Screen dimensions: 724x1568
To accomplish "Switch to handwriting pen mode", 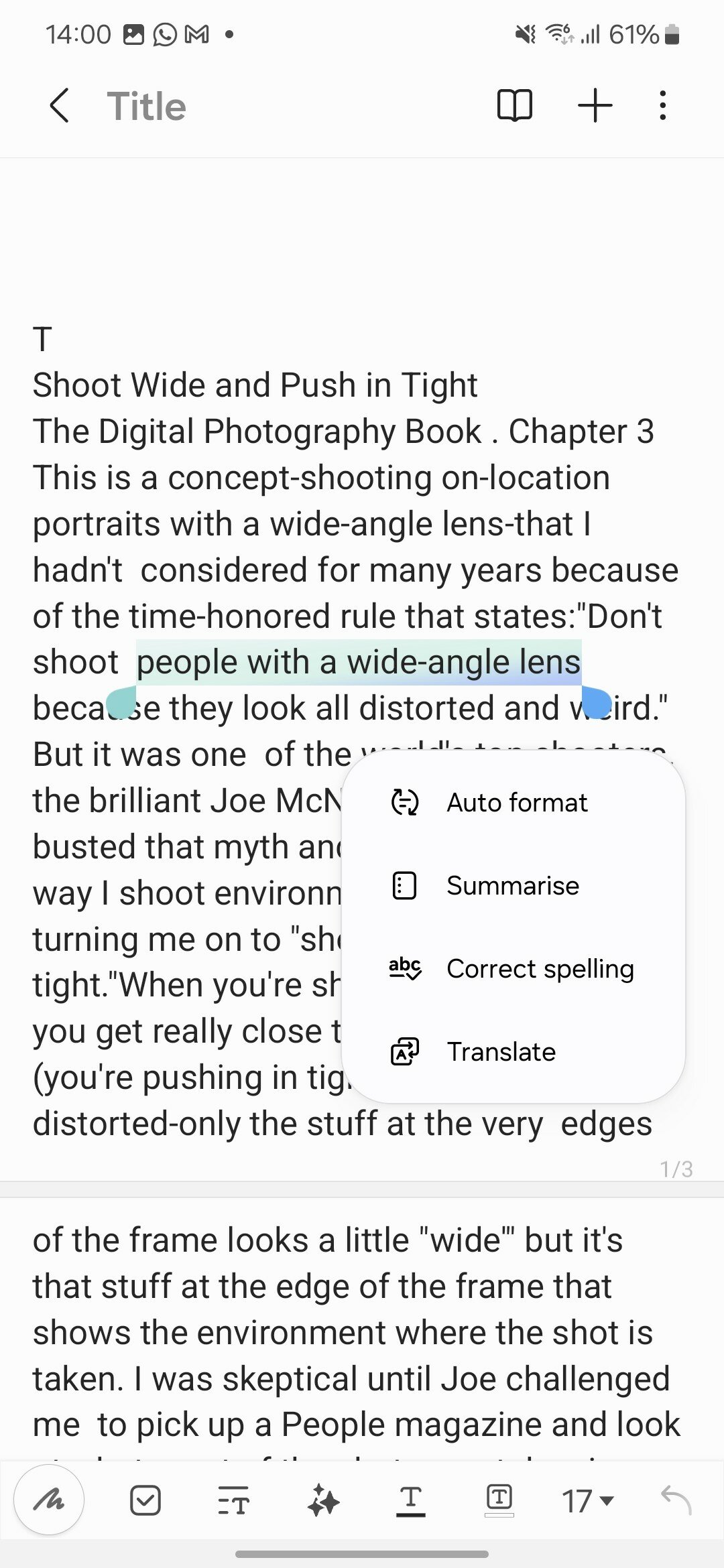I will tap(49, 1500).
